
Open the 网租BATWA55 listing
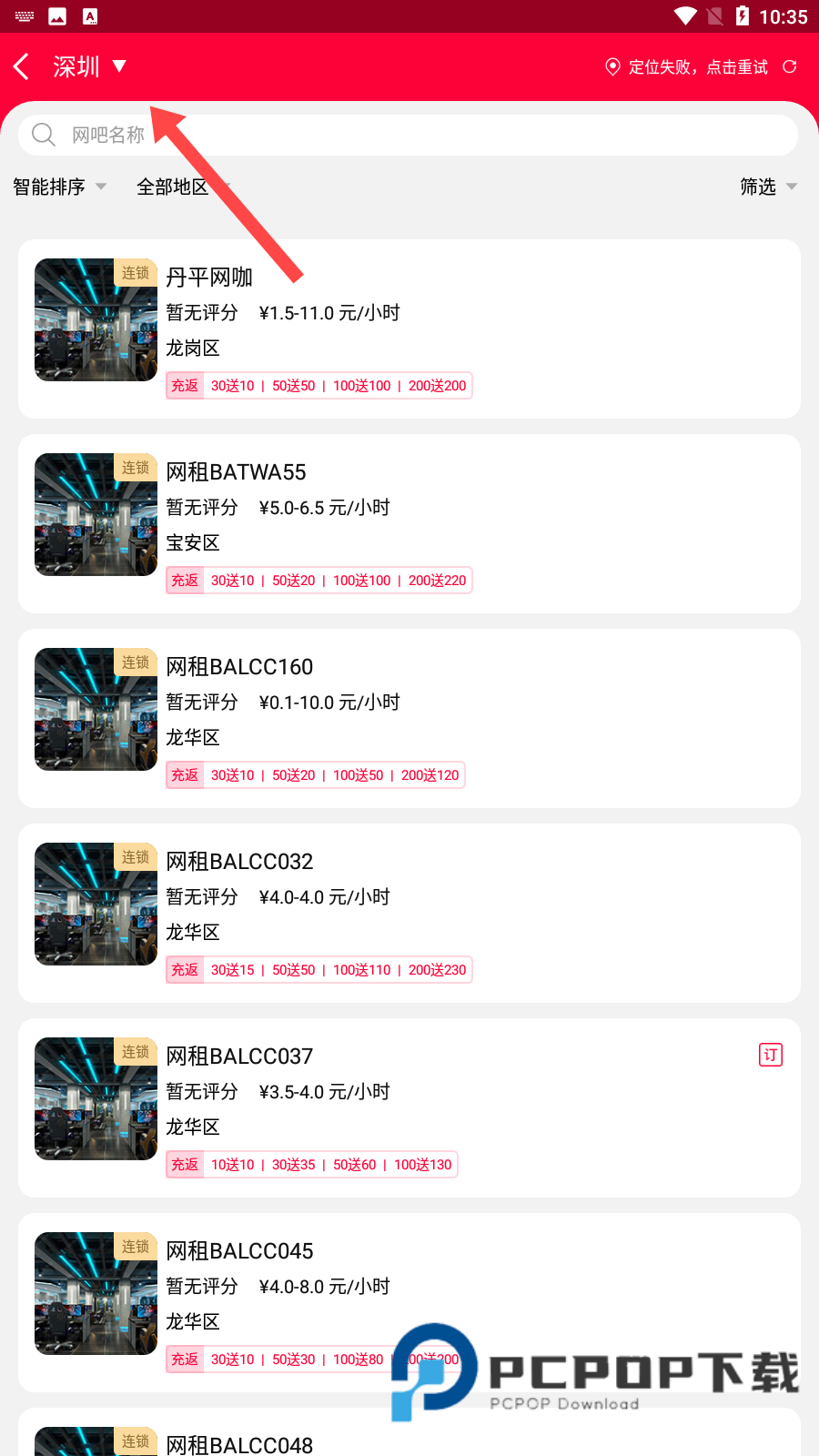pos(409,523)
